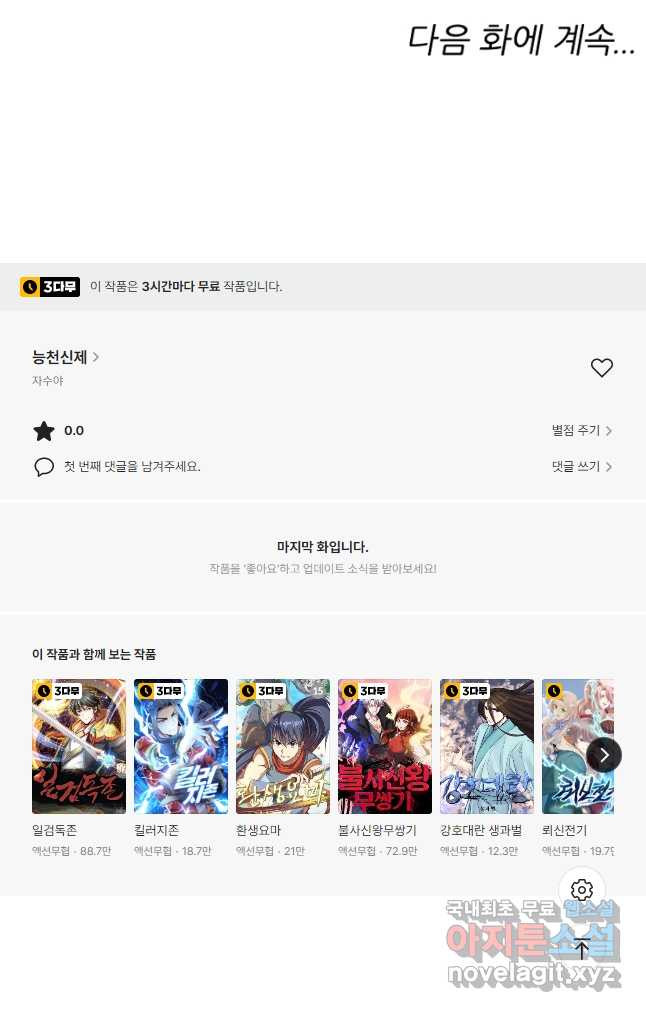Open the viewer settings gear
Image resolution: width=646 pixels, height=1012 pixels.
(x=582, y=890)
